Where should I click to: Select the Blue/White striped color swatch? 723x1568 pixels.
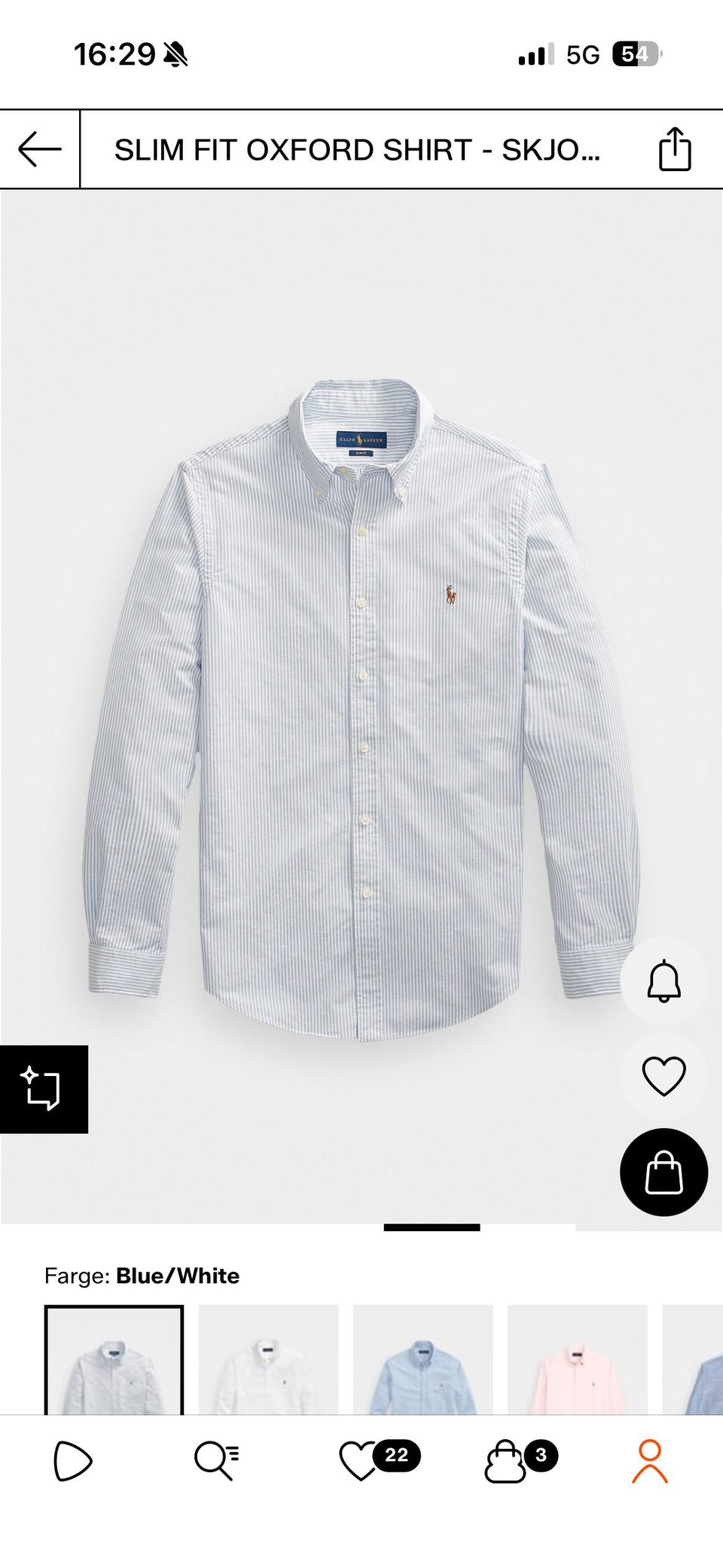(x=114, y=1359)
